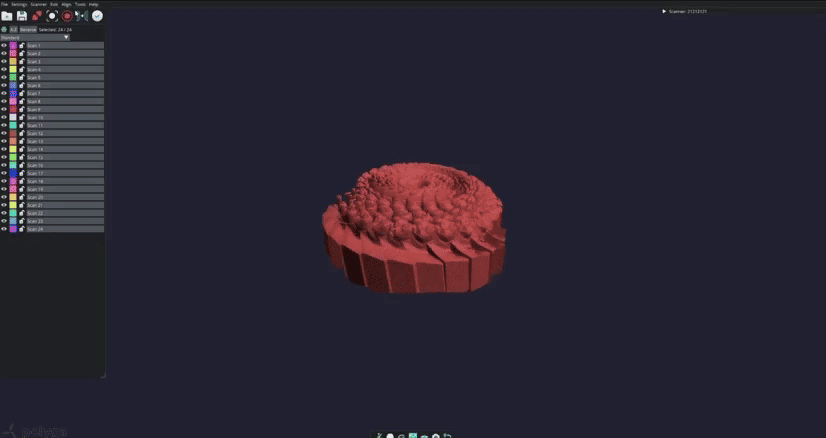
Task: Toggle the lock icon on Scan 3
Action: tap(21, 61)
